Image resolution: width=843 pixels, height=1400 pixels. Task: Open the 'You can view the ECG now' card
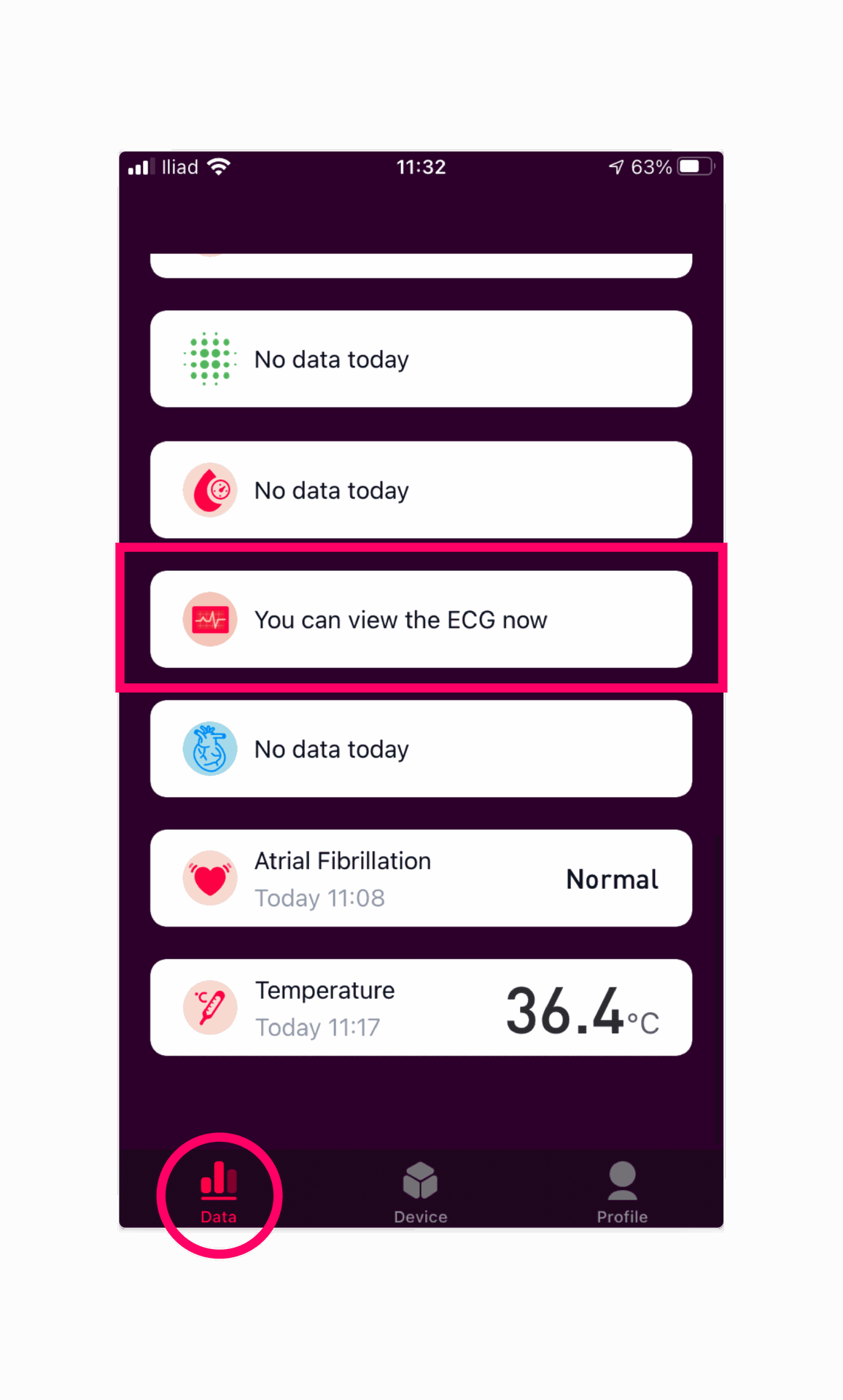coord(421,619)
